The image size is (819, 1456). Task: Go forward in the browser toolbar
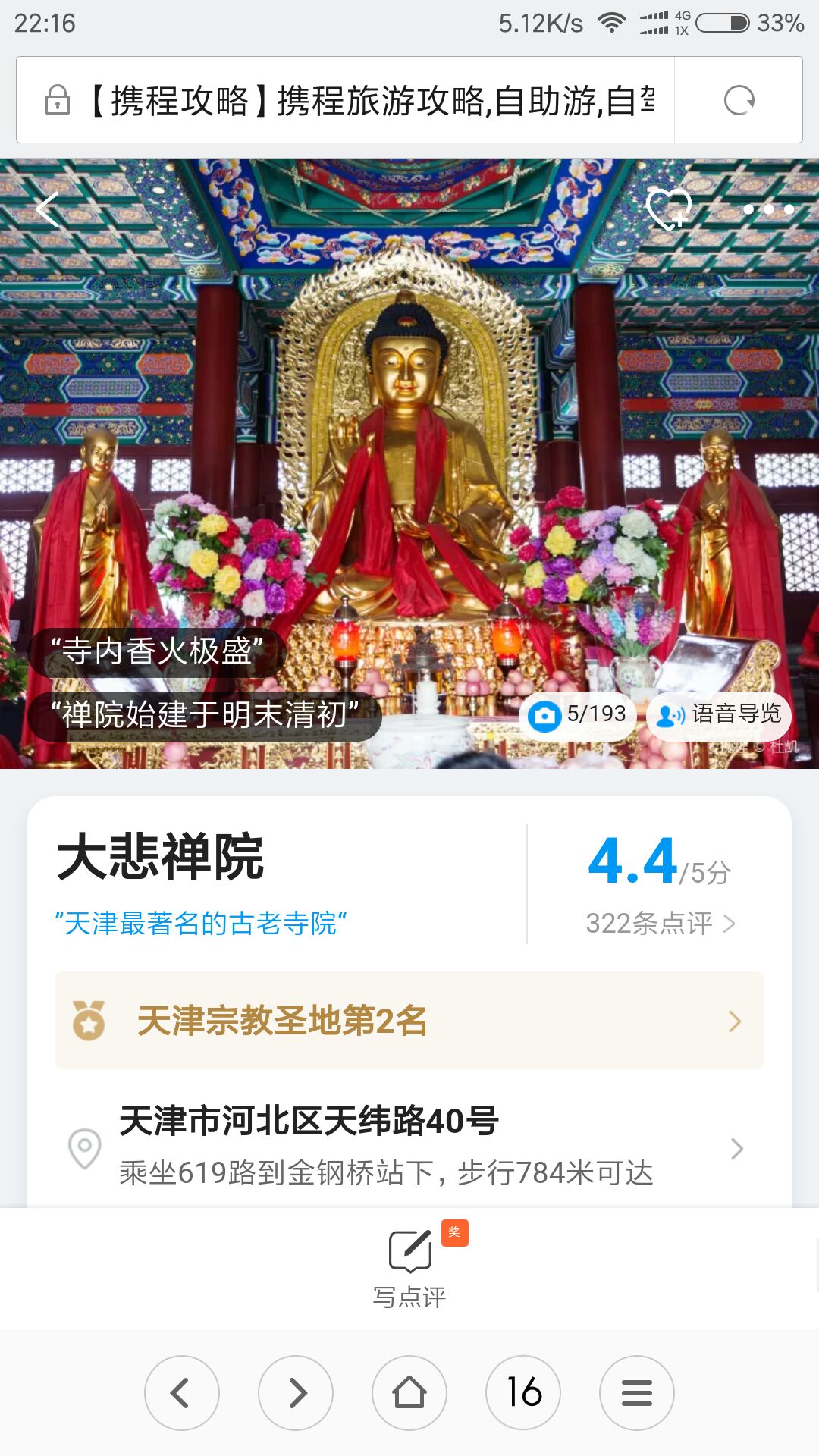296,1393
